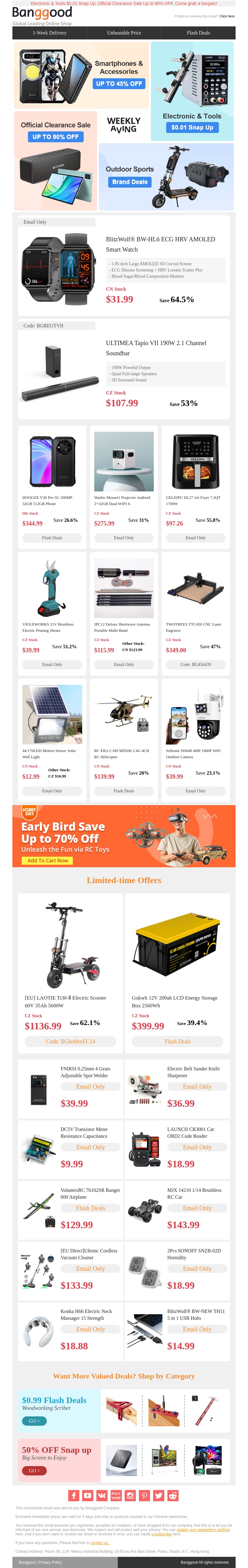Tap Add To Cart Now on RC Toys banner
This screenshot has height=1568, width=248.
pyautogui.click(x=48, y=860)
